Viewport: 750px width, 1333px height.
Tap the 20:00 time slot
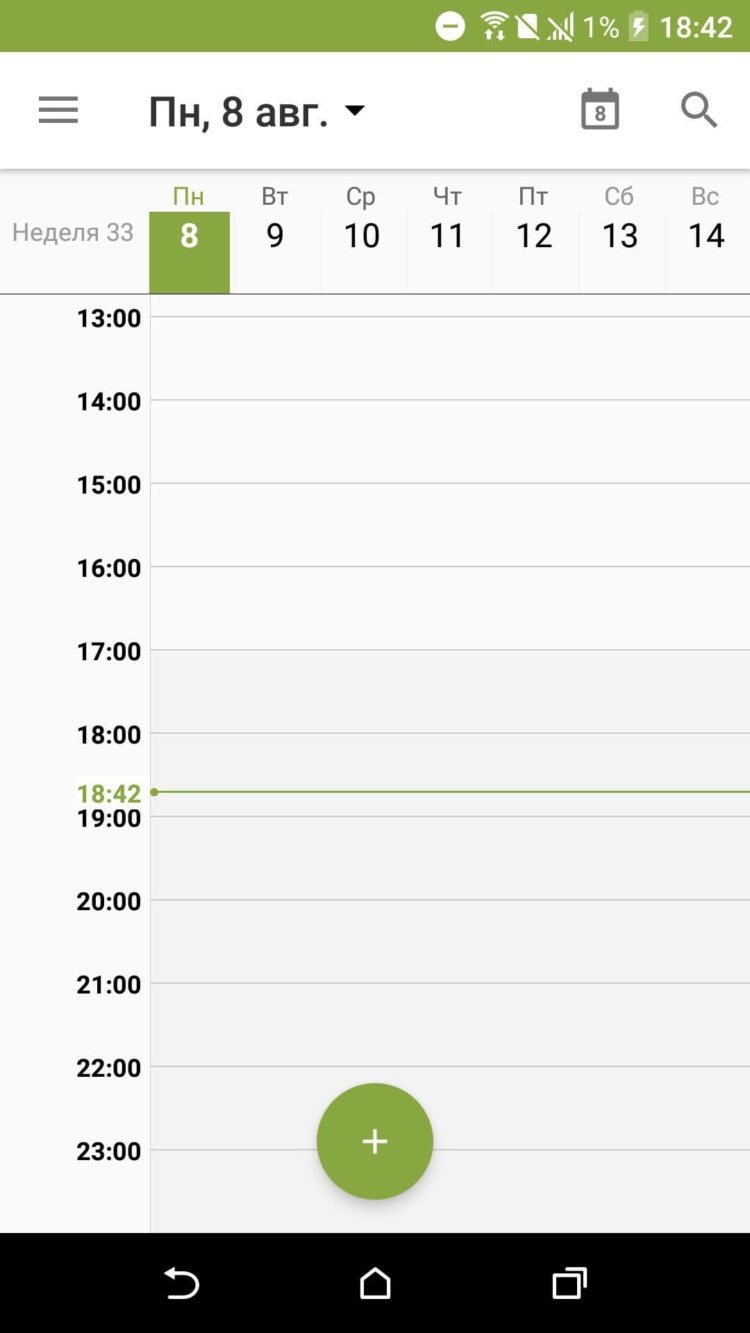click(450, 941)
